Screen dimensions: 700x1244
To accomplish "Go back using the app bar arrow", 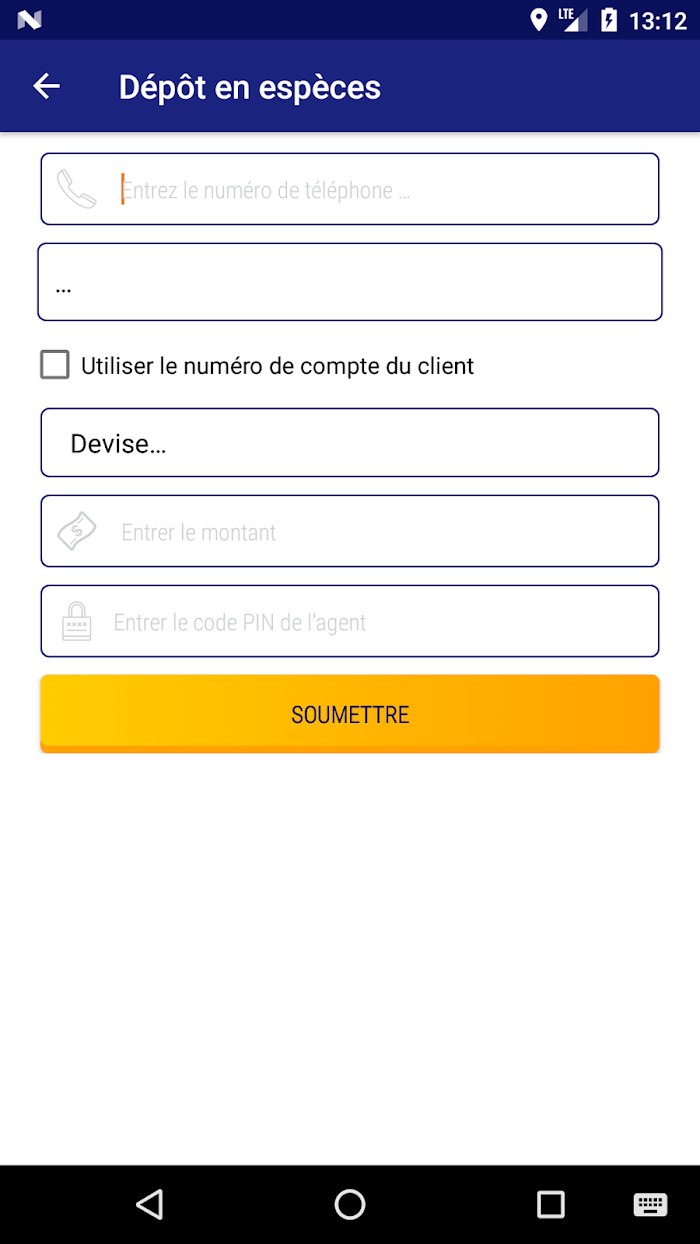I will pos(47,87).
